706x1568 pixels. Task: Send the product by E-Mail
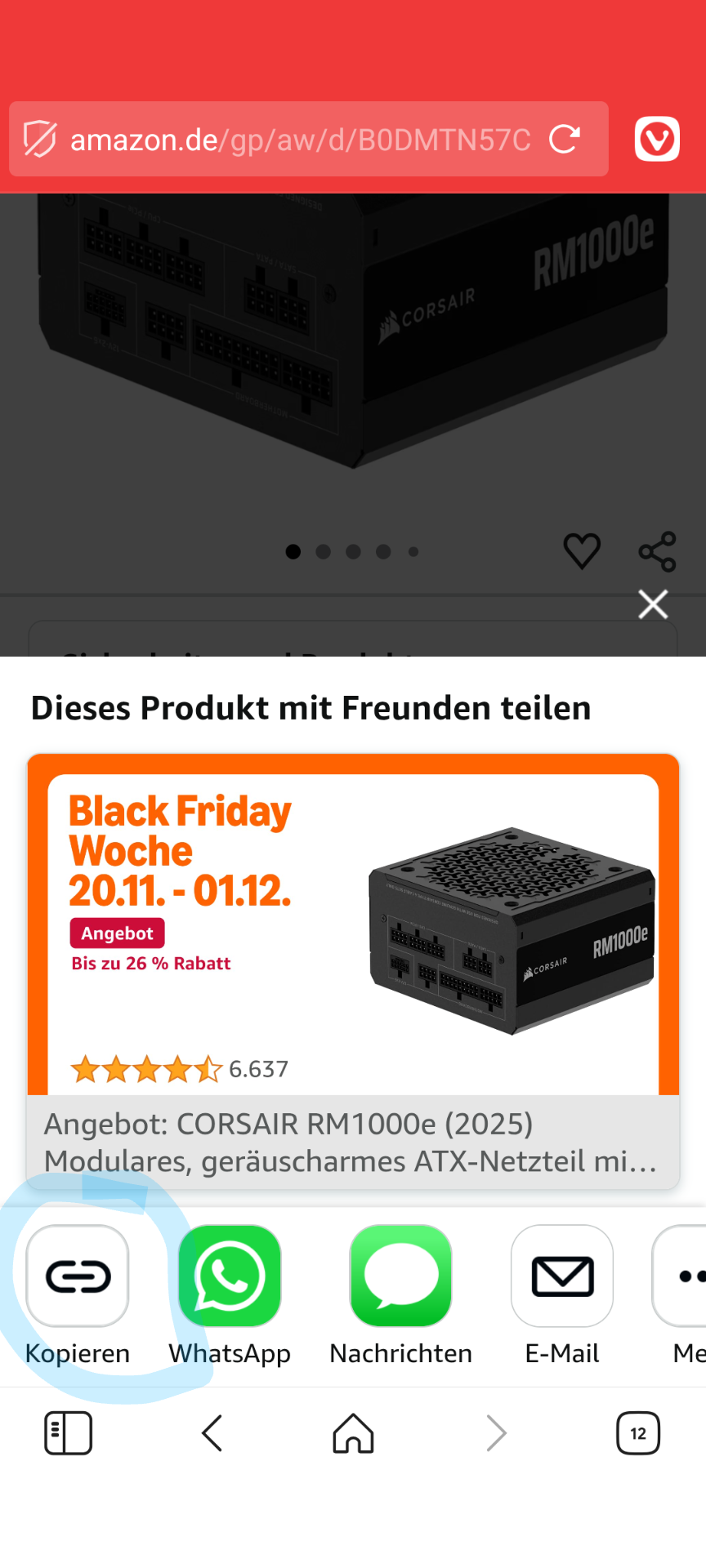[562, 1276]
